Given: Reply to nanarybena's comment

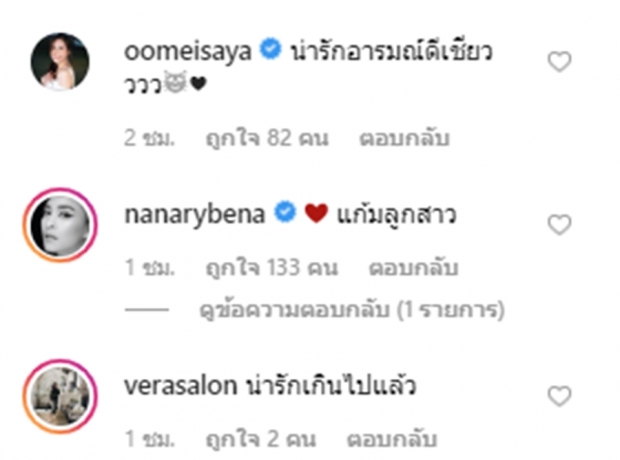Looking at the screenshot, I should click(x=413, y=268).
